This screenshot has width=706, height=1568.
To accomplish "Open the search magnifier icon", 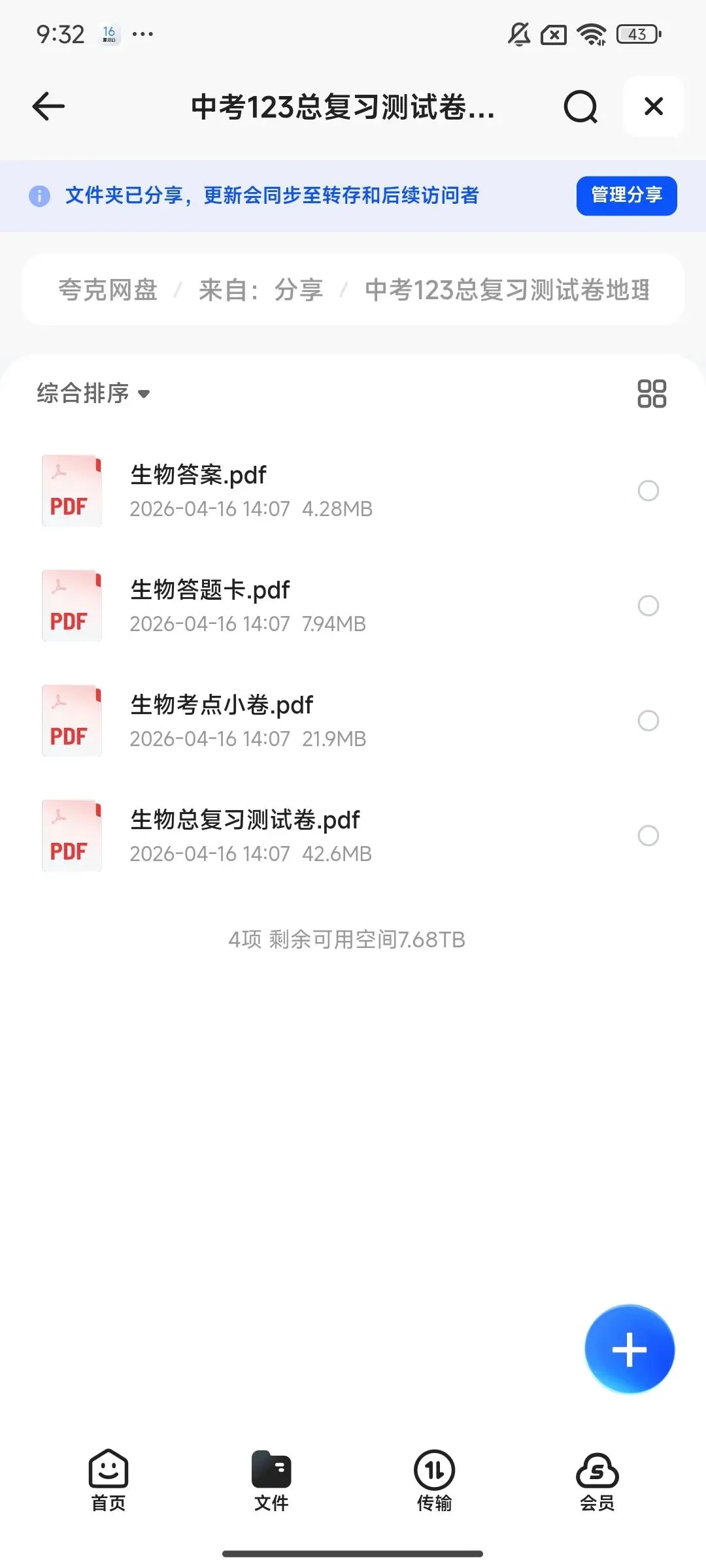I will coord(580,106).
